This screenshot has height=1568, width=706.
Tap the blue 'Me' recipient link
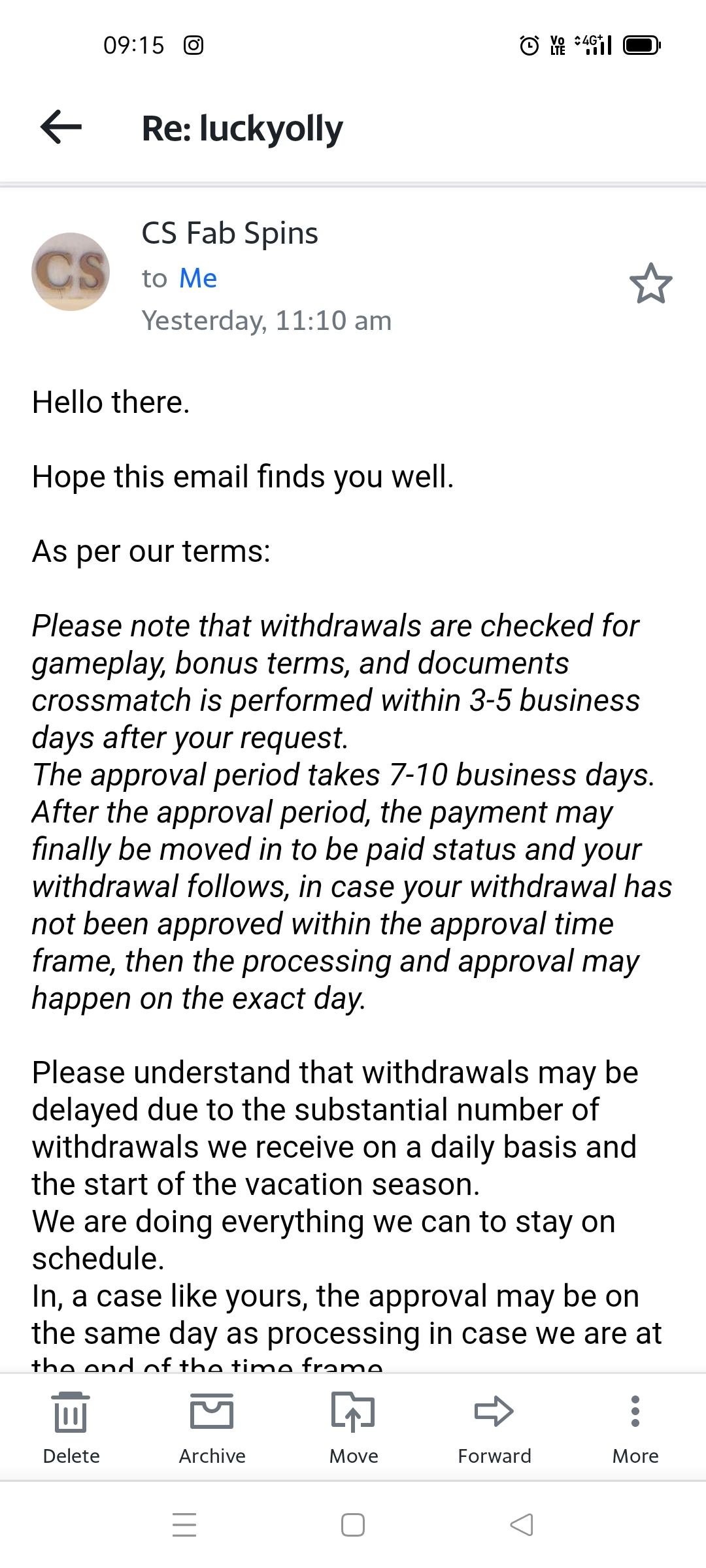pos(197,278)
